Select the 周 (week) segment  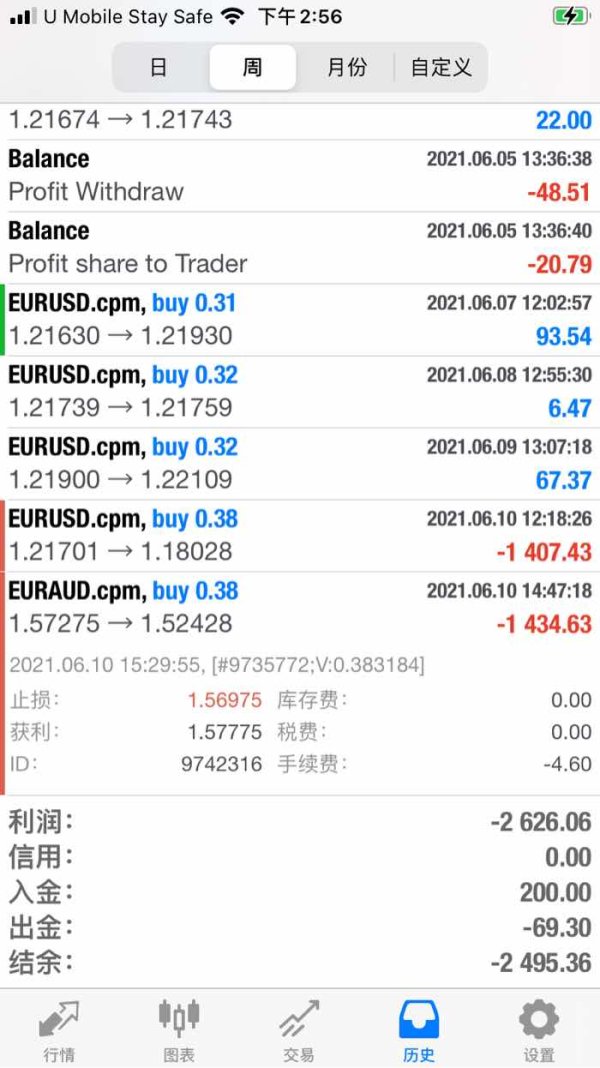pyautogui.click(x=253, y=67)
